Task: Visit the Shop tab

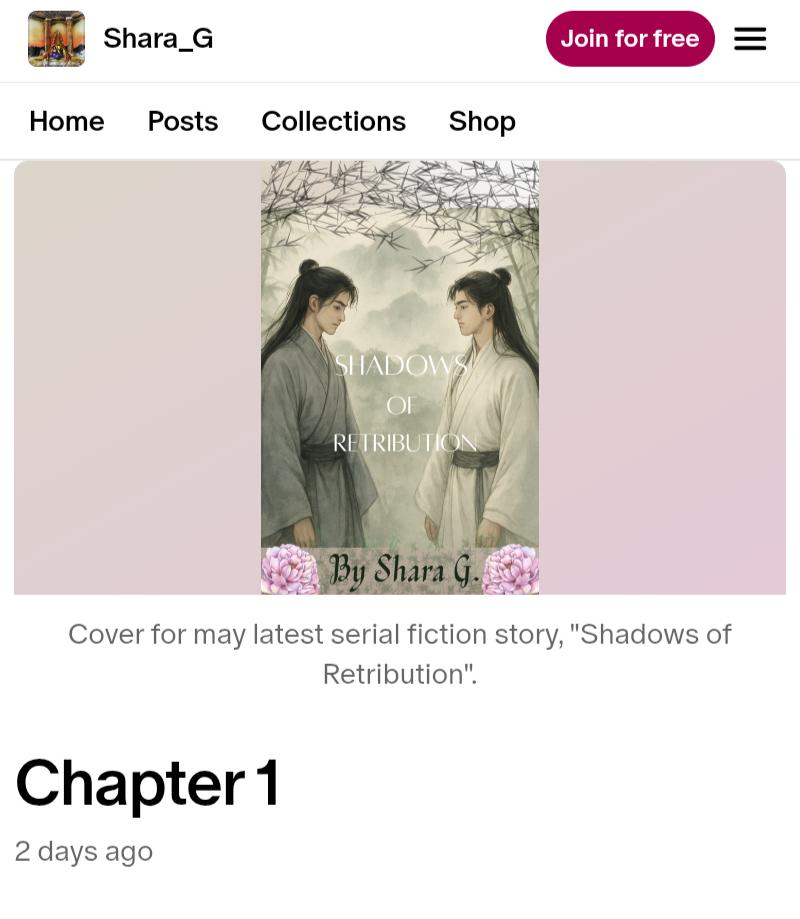Action: 482,121
